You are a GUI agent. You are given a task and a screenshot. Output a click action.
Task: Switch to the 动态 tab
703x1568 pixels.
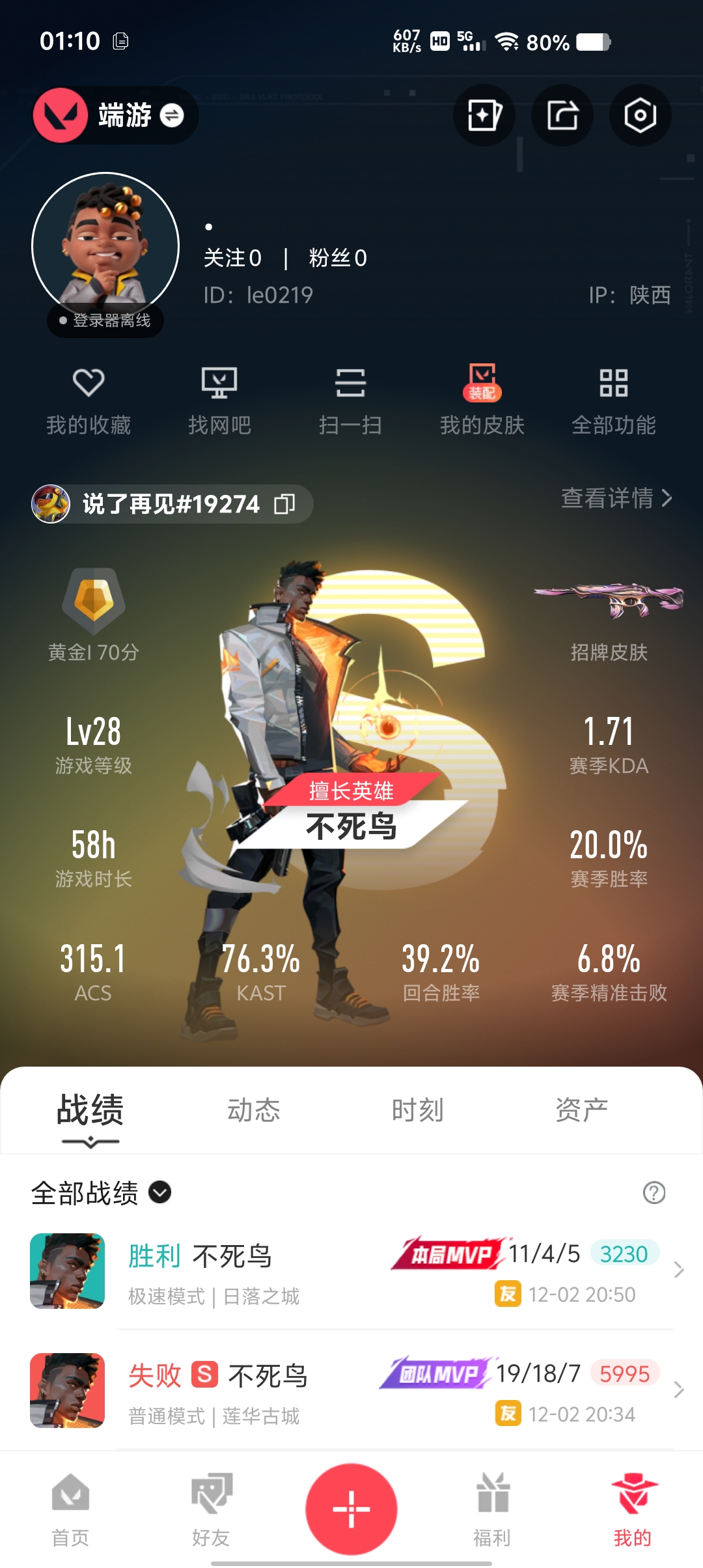pyautogui.click(x=253, y=1110)
